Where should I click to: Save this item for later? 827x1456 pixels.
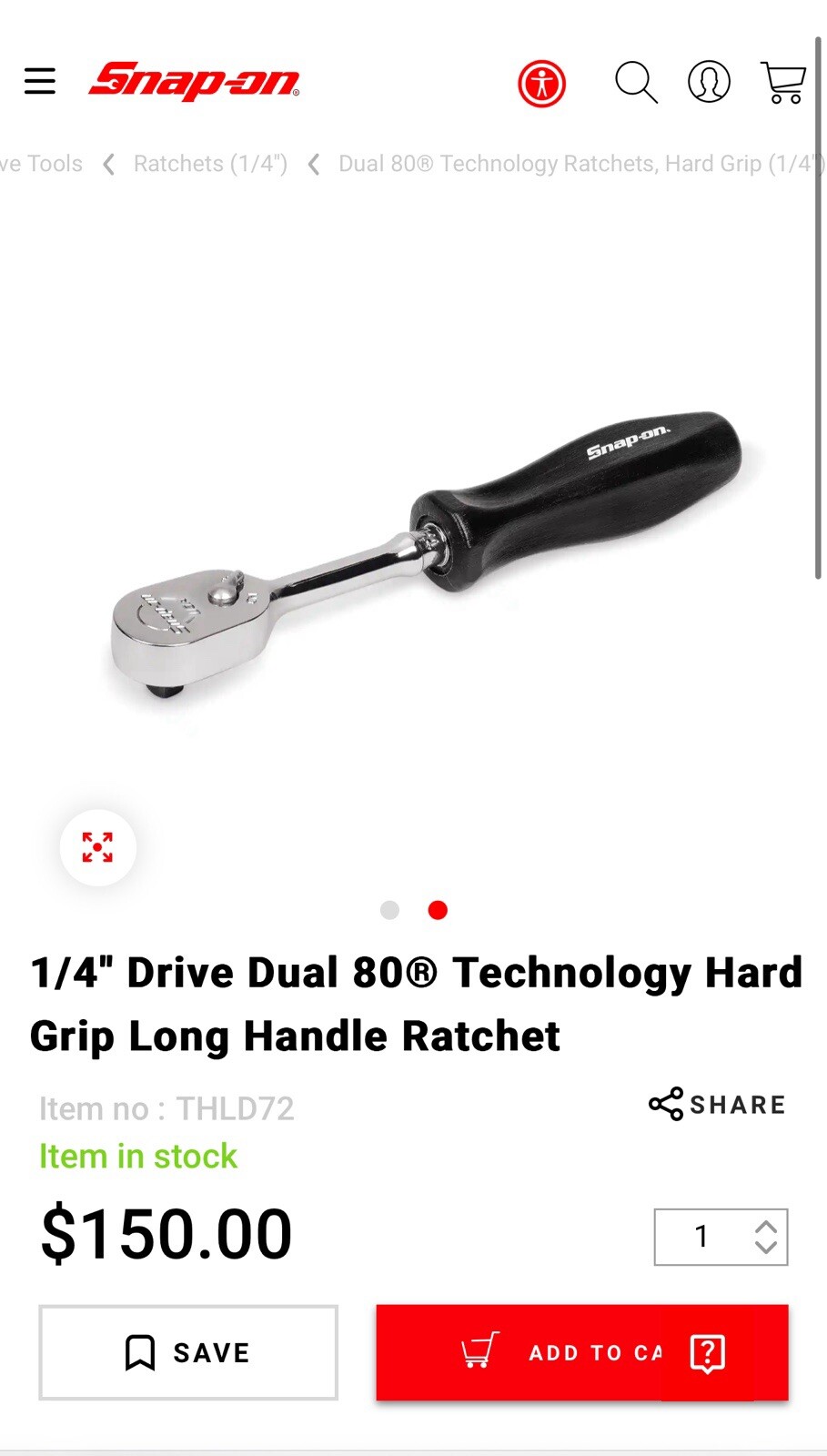[188, 1352]
